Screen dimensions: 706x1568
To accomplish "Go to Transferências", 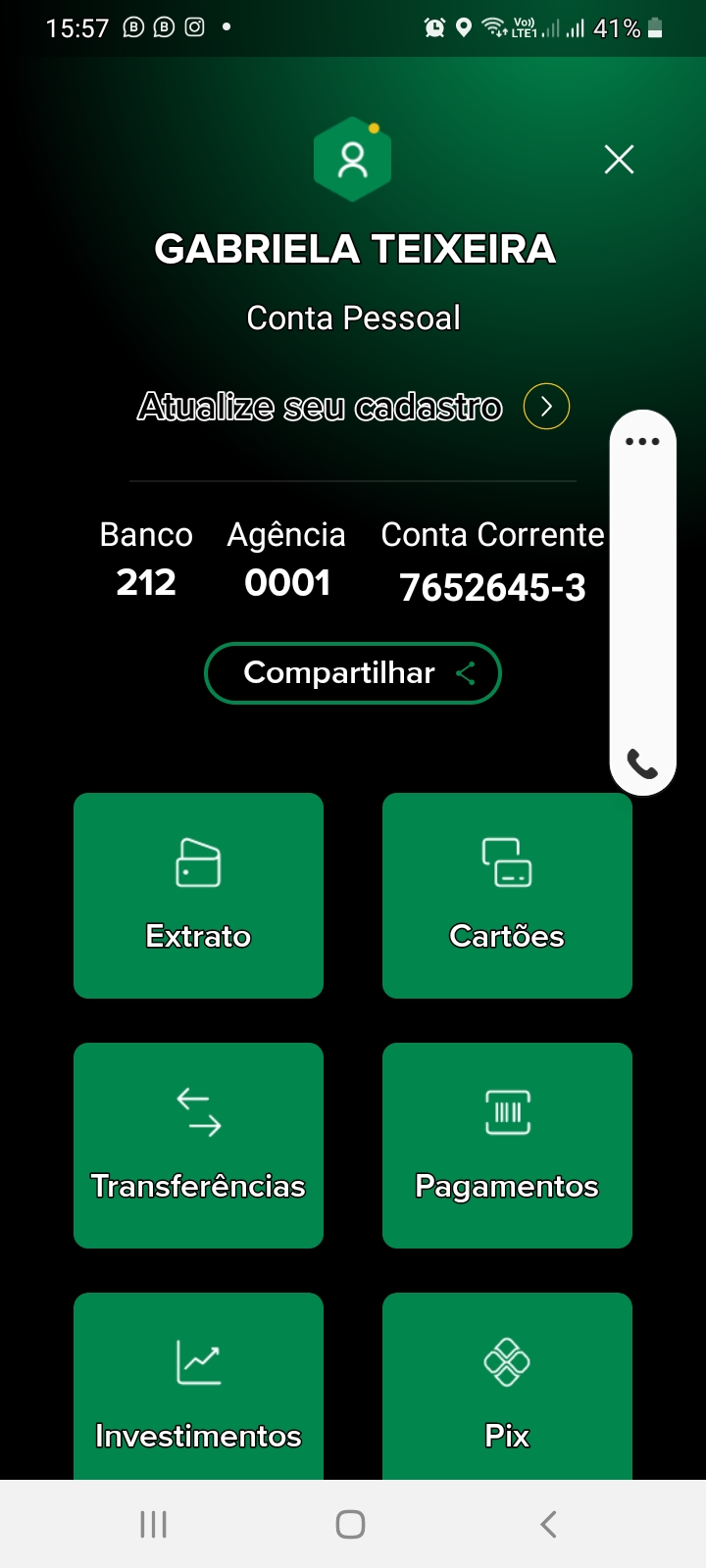I will point(198,1145).
